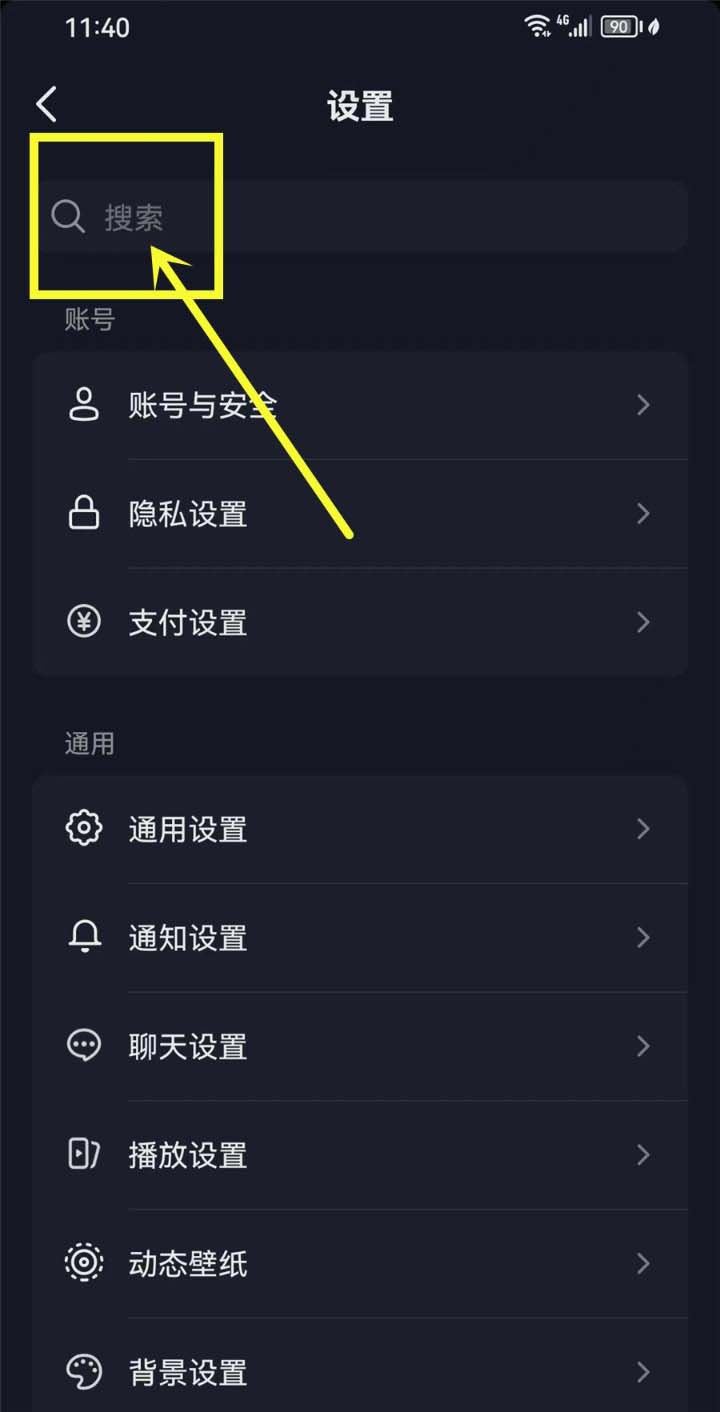Open 账号与安全 settings

tap(360, 405)
